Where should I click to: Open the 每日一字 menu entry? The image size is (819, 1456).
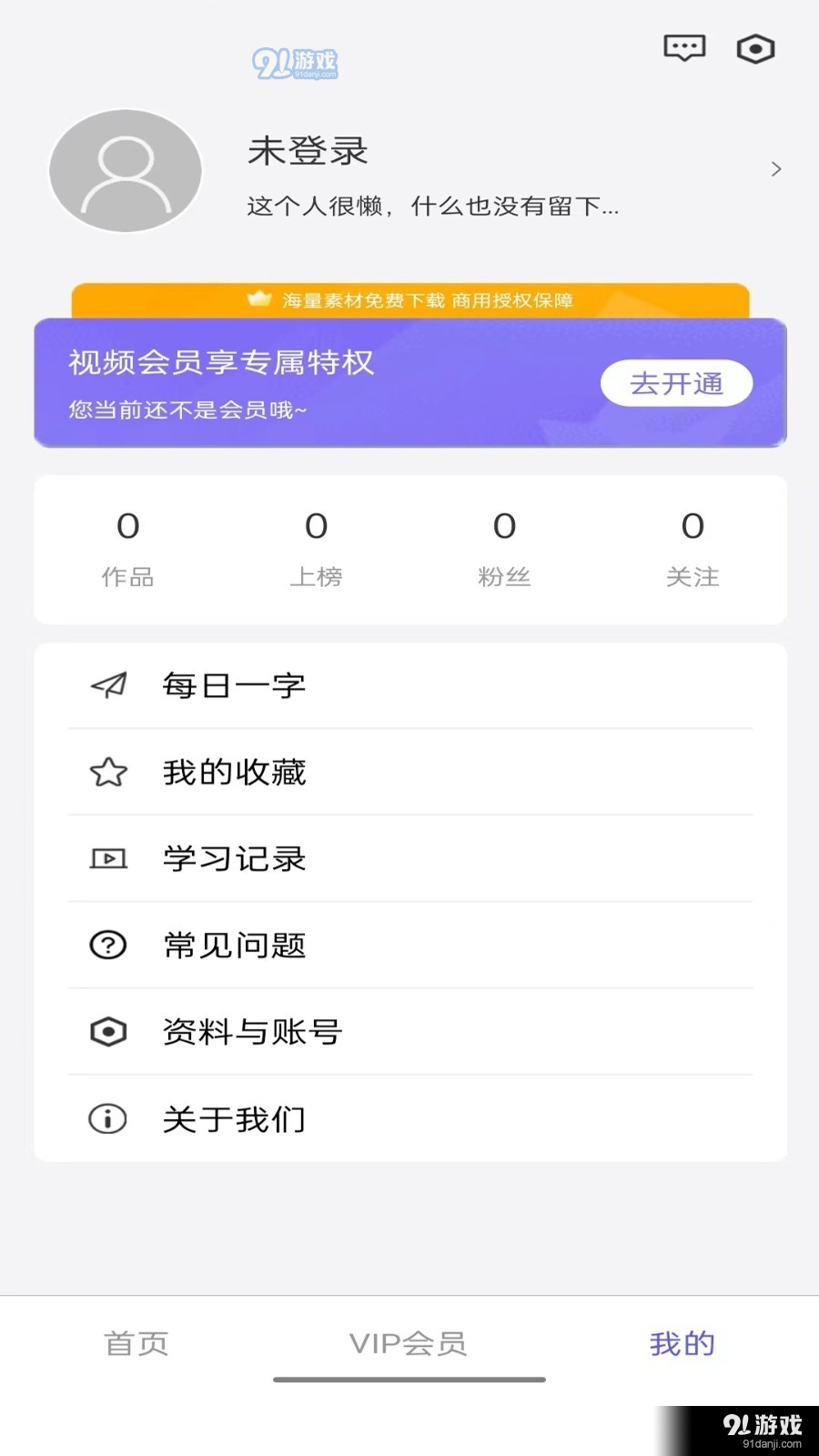[x=234, y=685]
